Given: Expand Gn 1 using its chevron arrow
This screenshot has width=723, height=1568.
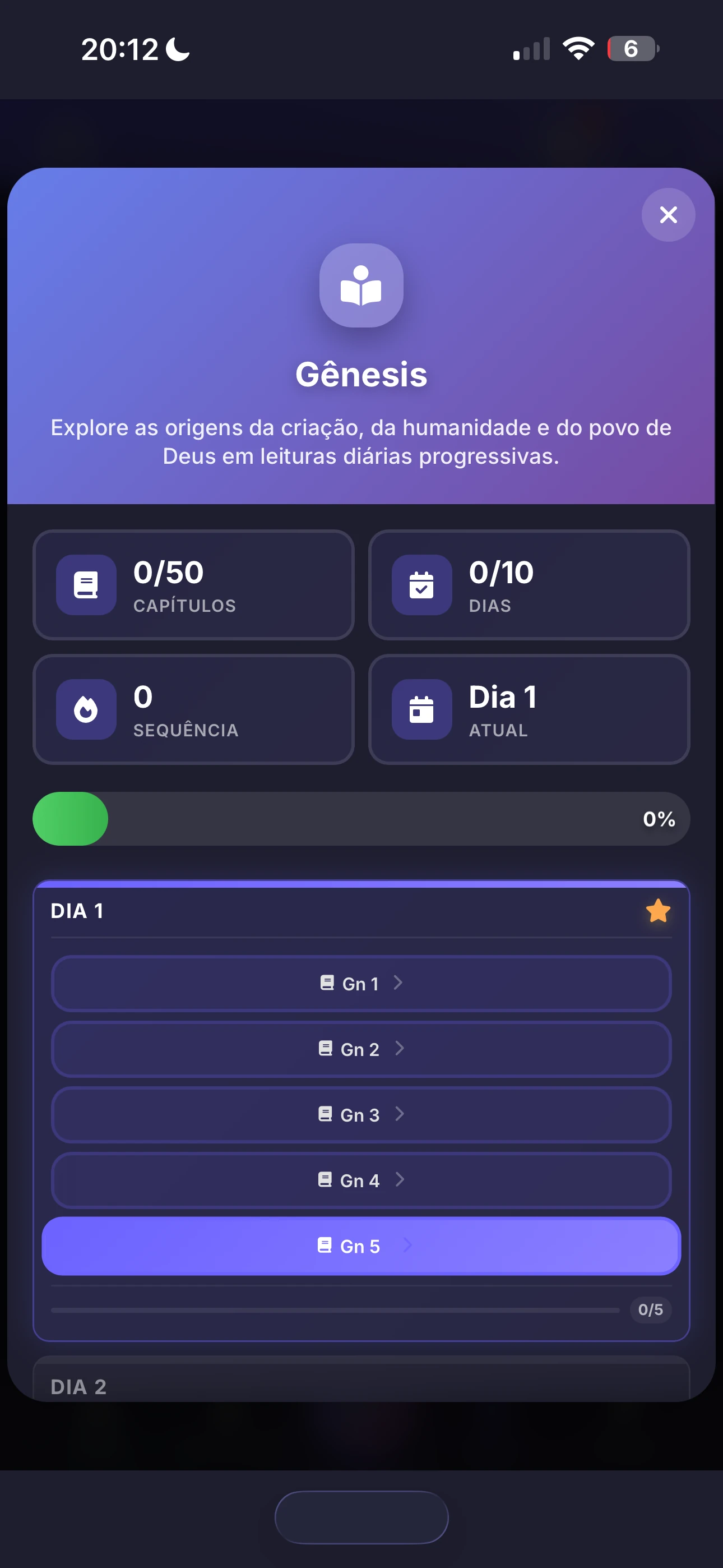Looking at the screenshot, I should pyautogui.click(x=398, y=983).
